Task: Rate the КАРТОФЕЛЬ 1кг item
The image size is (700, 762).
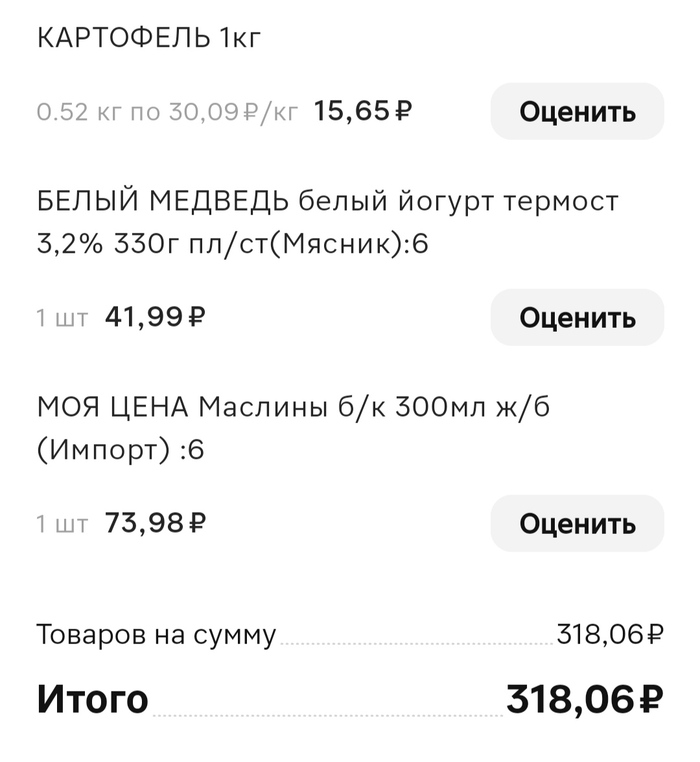Action: tap(577, 111)
